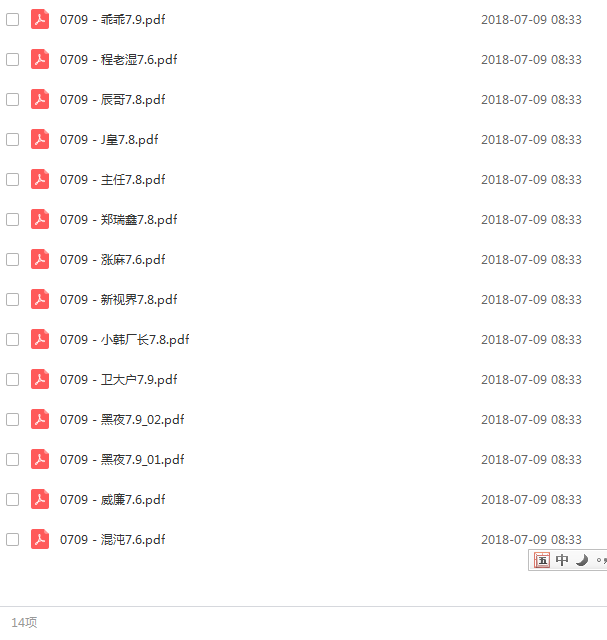Tick the checkbox next to J皇7.8.pdf

[x=13, y=139]
